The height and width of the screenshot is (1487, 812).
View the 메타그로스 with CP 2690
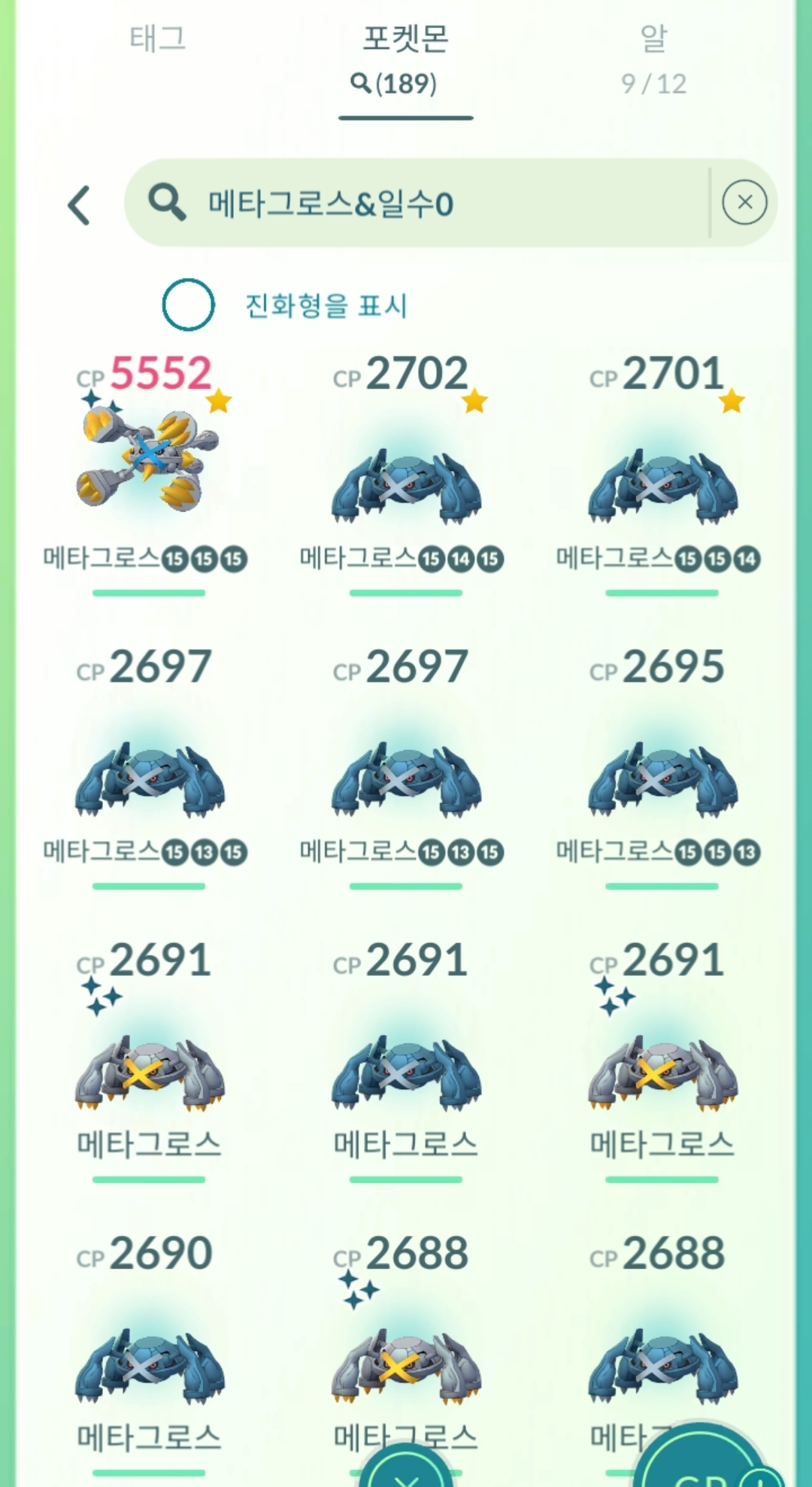coord(148,1361)
